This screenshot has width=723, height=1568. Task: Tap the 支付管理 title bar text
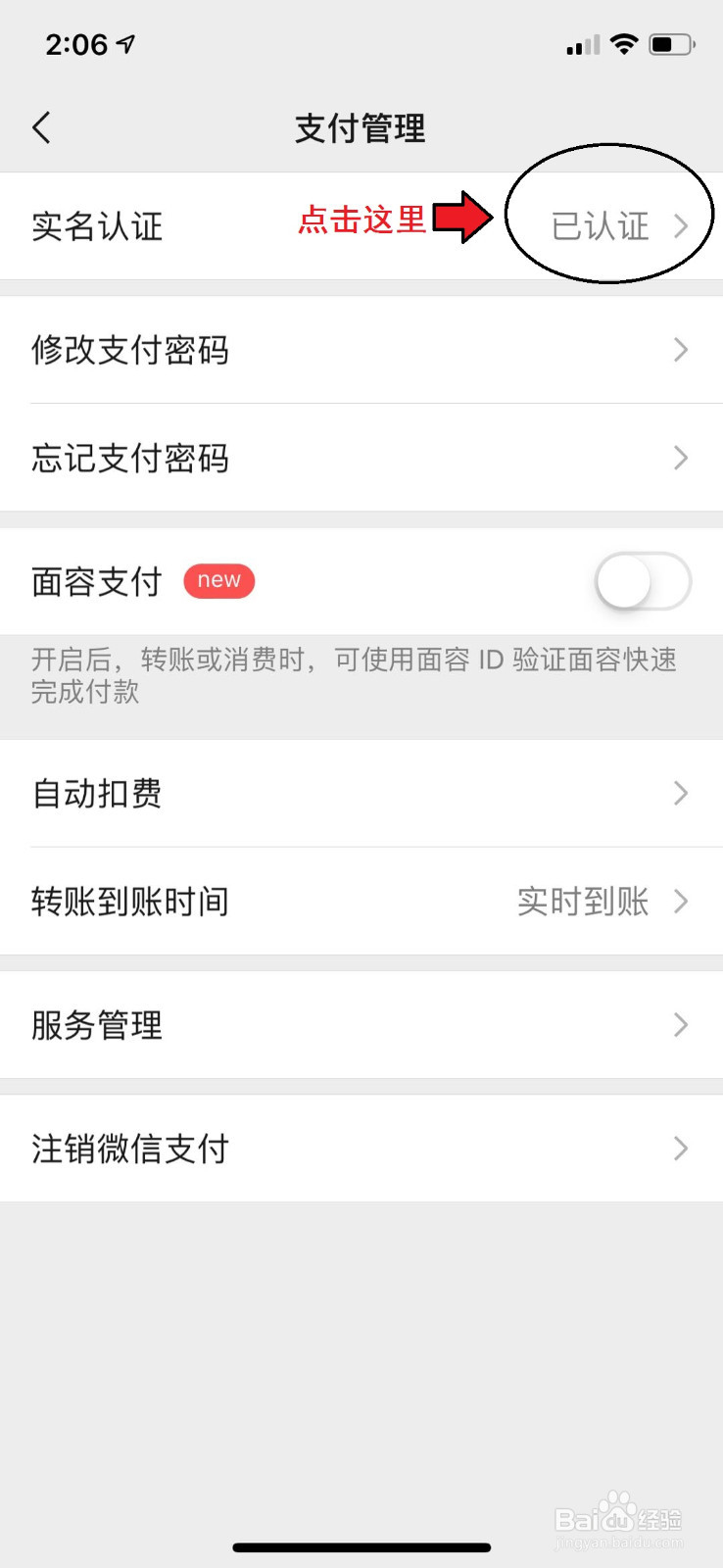(x=361, y=127)
